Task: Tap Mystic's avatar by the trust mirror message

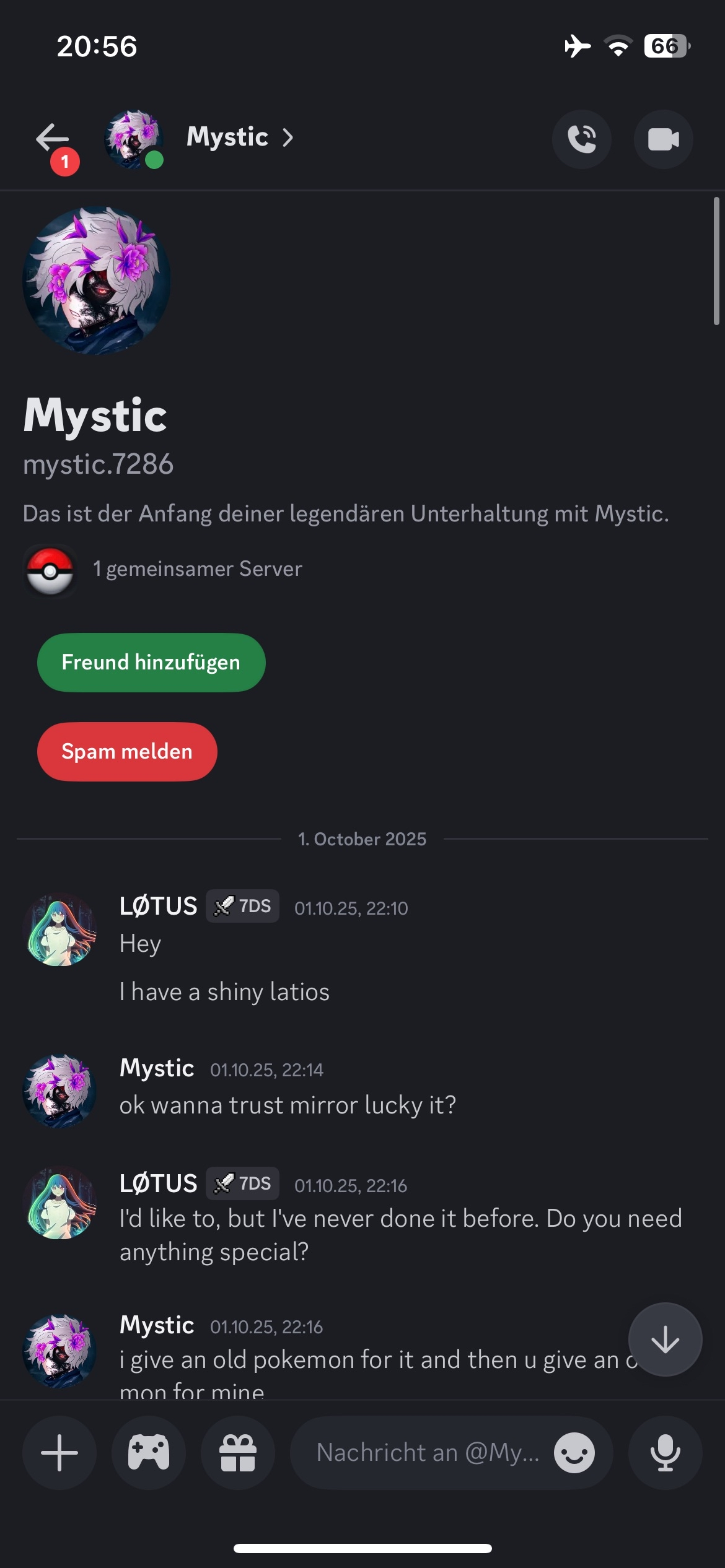Action: [60, 1091]
